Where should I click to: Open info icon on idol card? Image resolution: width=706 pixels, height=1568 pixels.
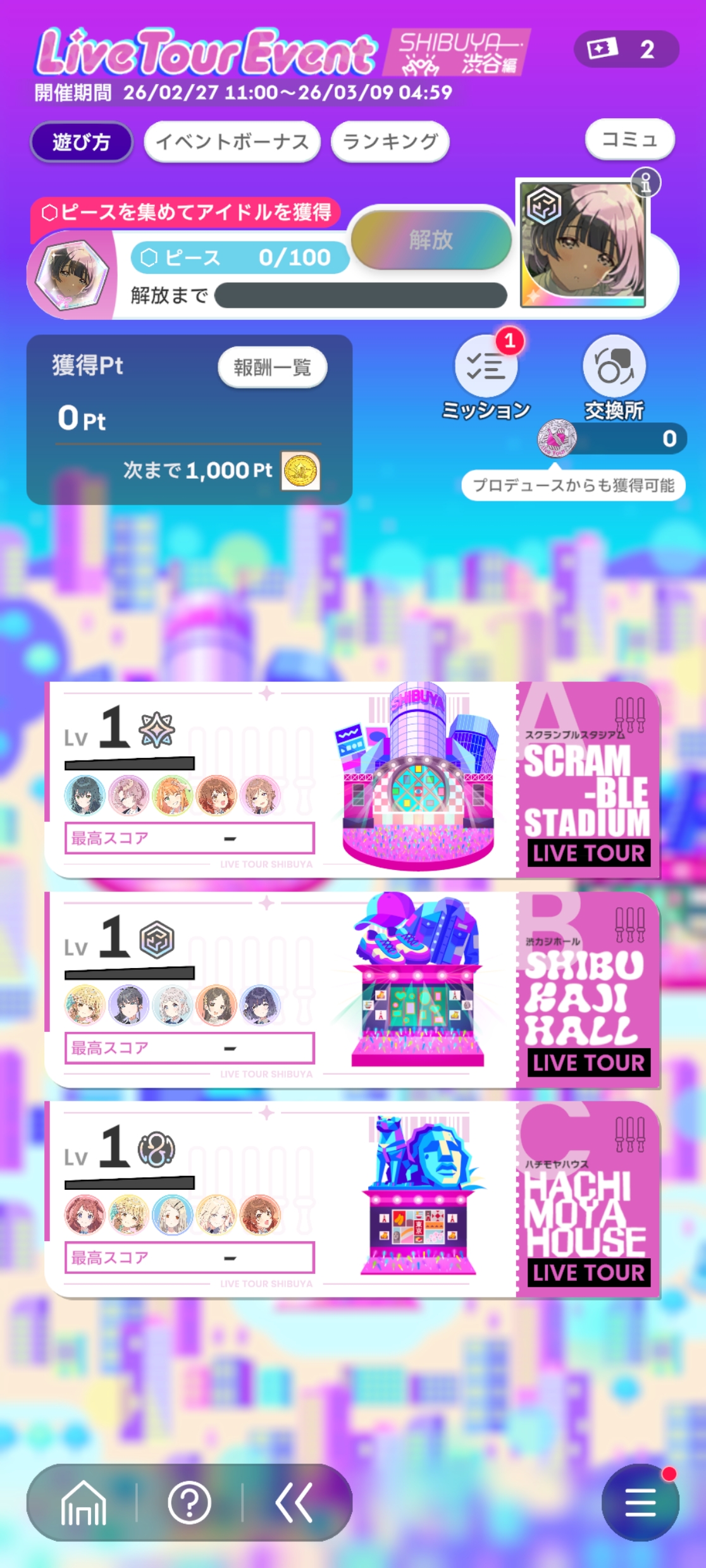click(x=645, y=183)
